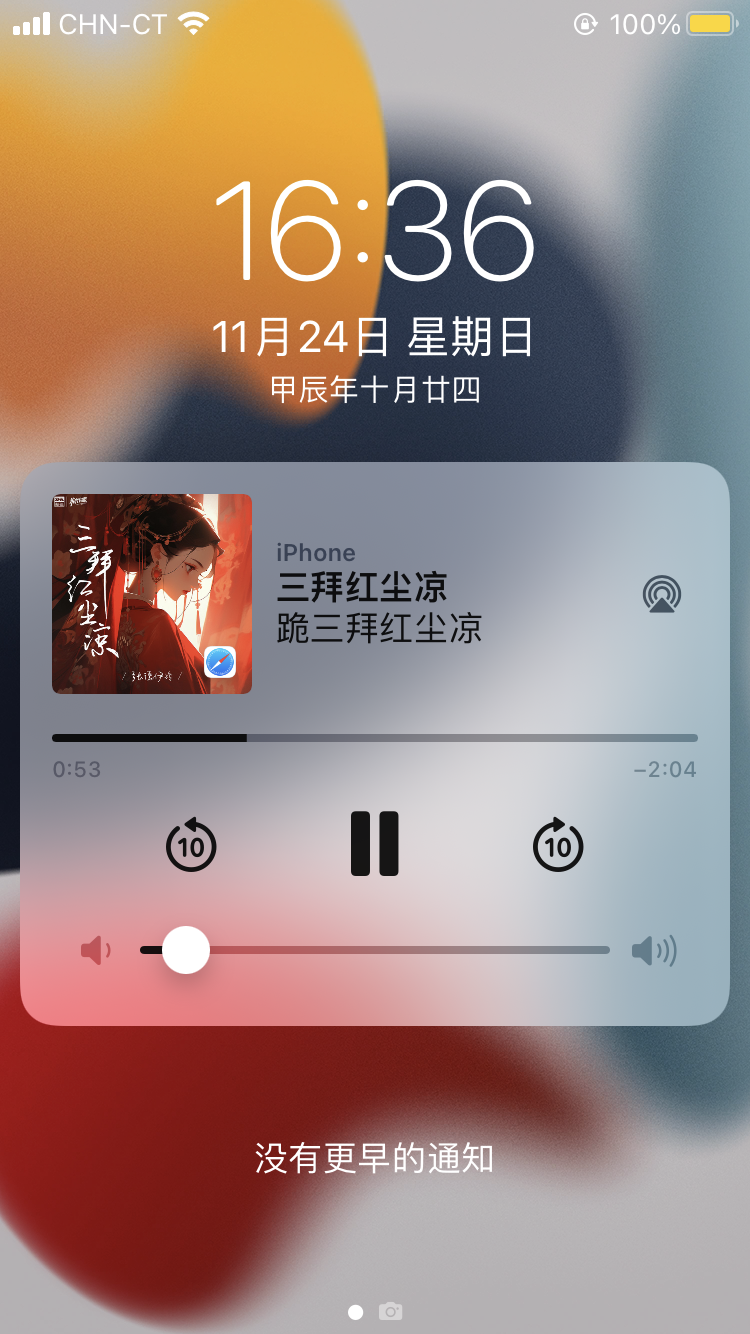This screenshot has width=750, height=1334.
Task: Tap the camera page indicator
Action: pyautogui.click(x=390, y=1311)
